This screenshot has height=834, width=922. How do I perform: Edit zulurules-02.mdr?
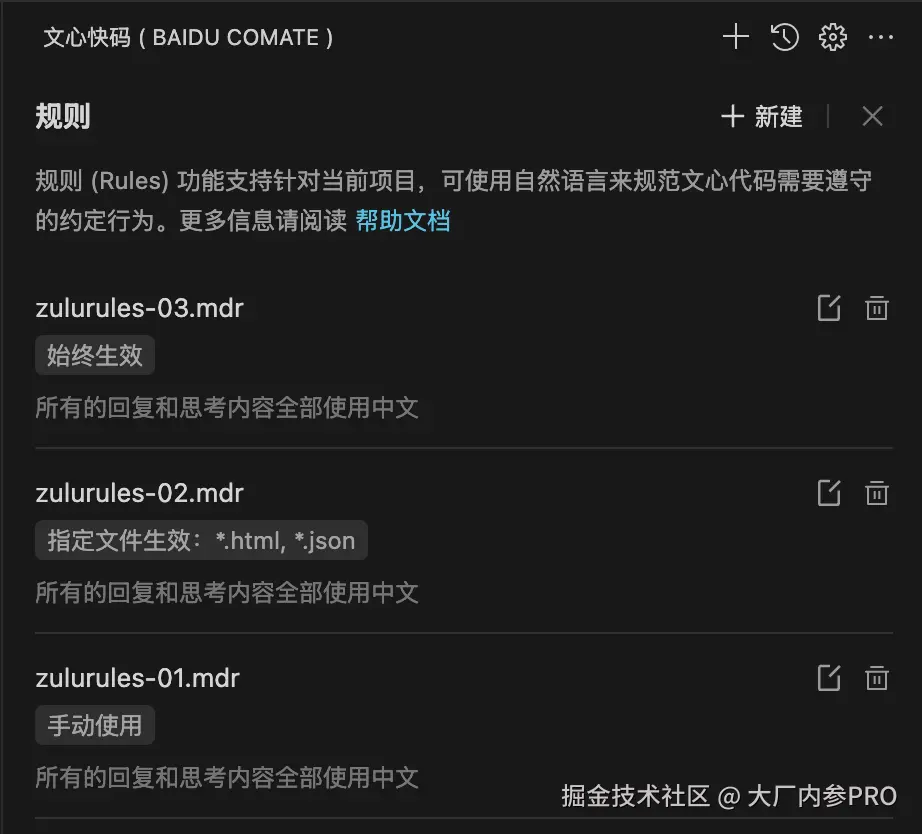(828, 493)
